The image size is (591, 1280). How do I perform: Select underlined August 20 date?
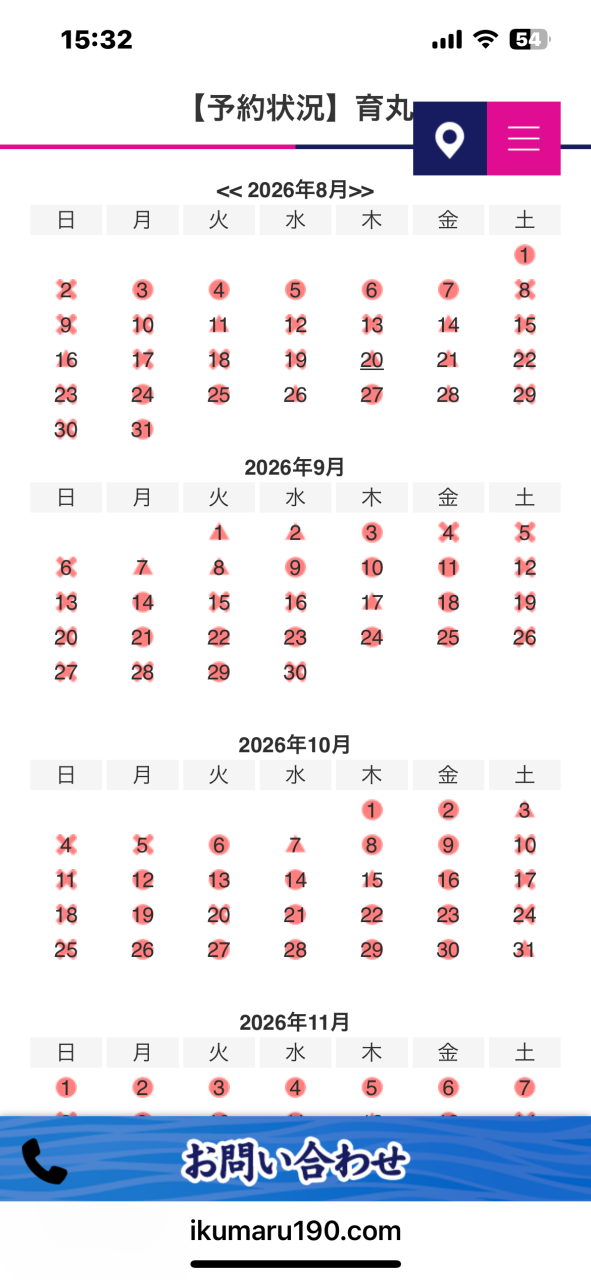point(372,360)
